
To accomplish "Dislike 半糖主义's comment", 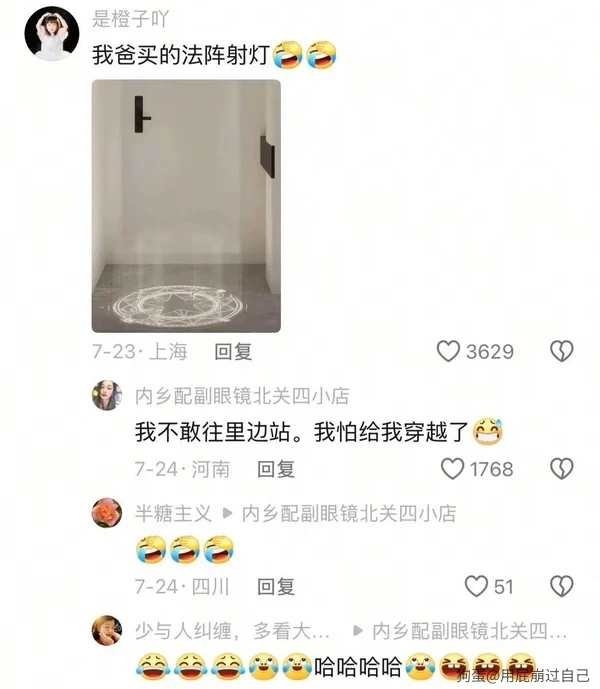I will pyautogui.click(x=562, y=586).
